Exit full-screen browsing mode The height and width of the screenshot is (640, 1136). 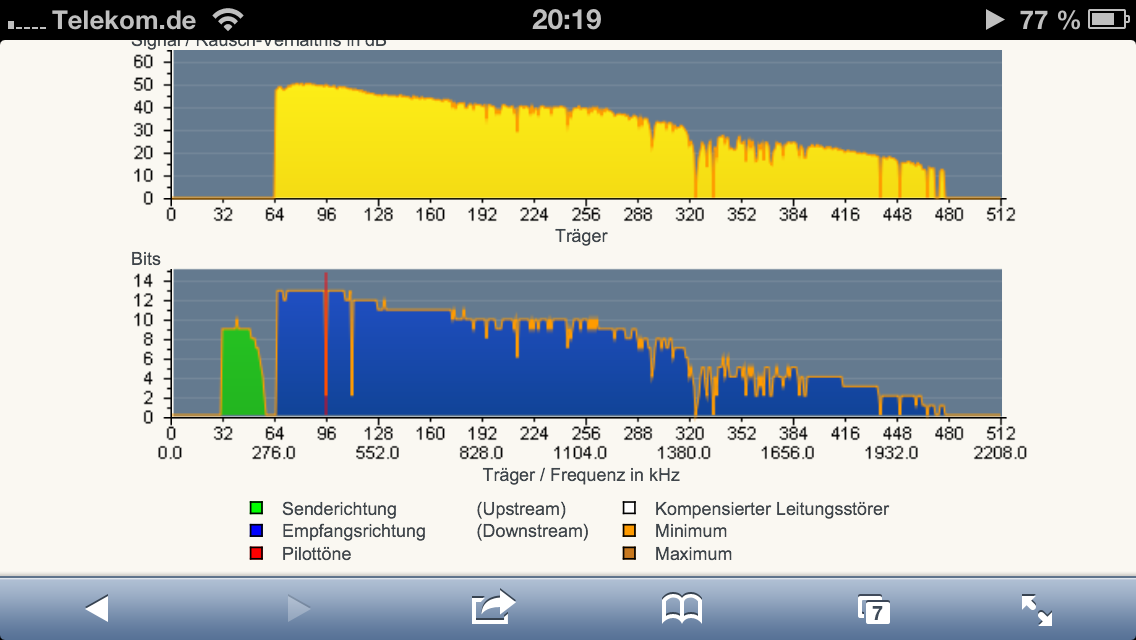(x=1036, y=609)
